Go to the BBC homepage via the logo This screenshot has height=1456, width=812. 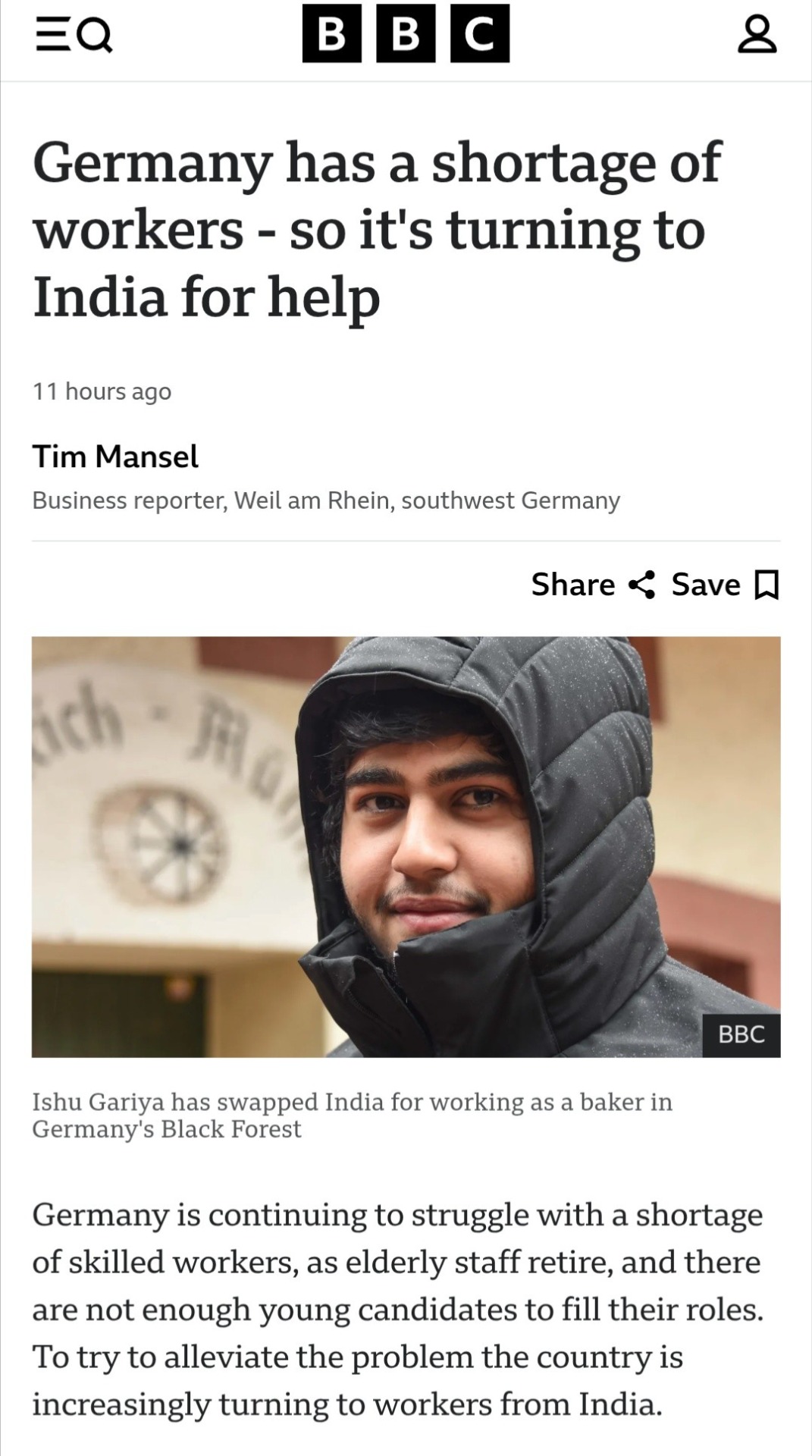[x=406, y=34]
